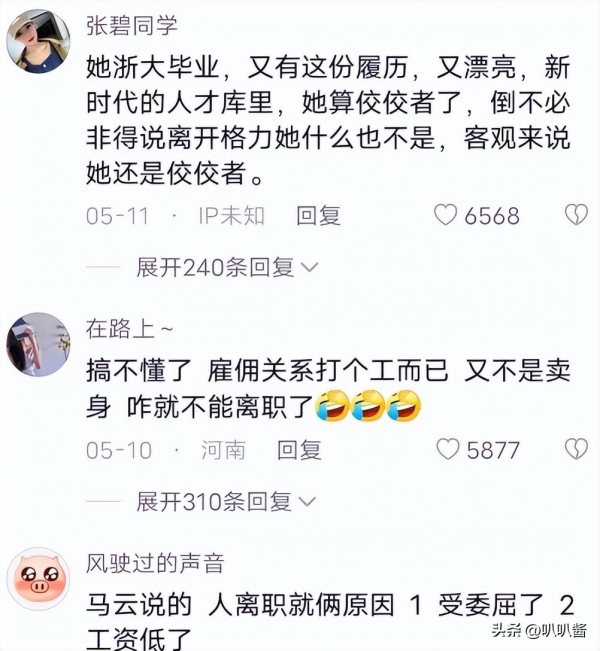Image resolution: width=600 pixels, height=651 pixels.
Task: Dislike 张碧同学's comment
Action: [x=575, y=215]
